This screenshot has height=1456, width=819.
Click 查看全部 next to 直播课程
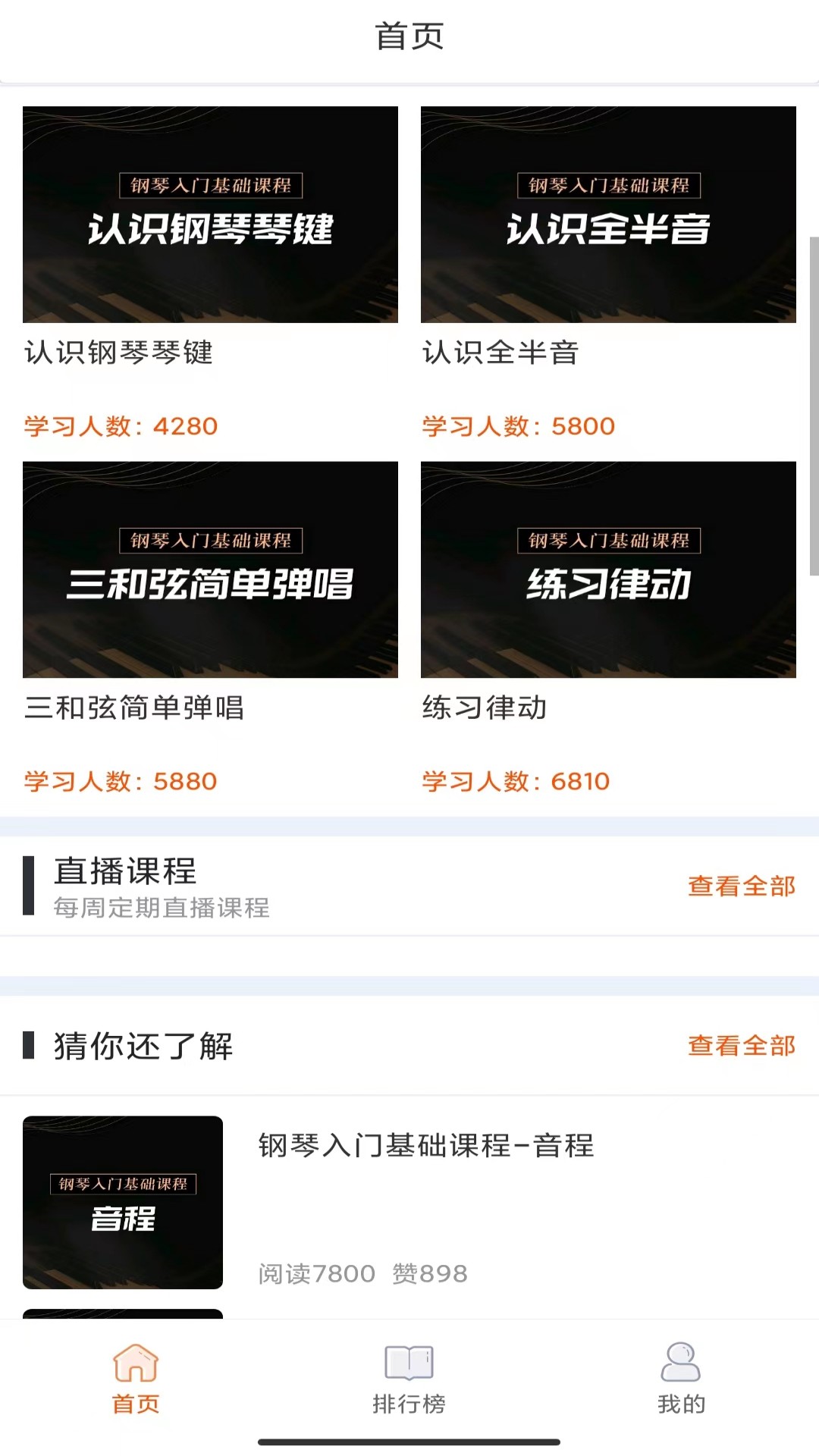[741, 886]
